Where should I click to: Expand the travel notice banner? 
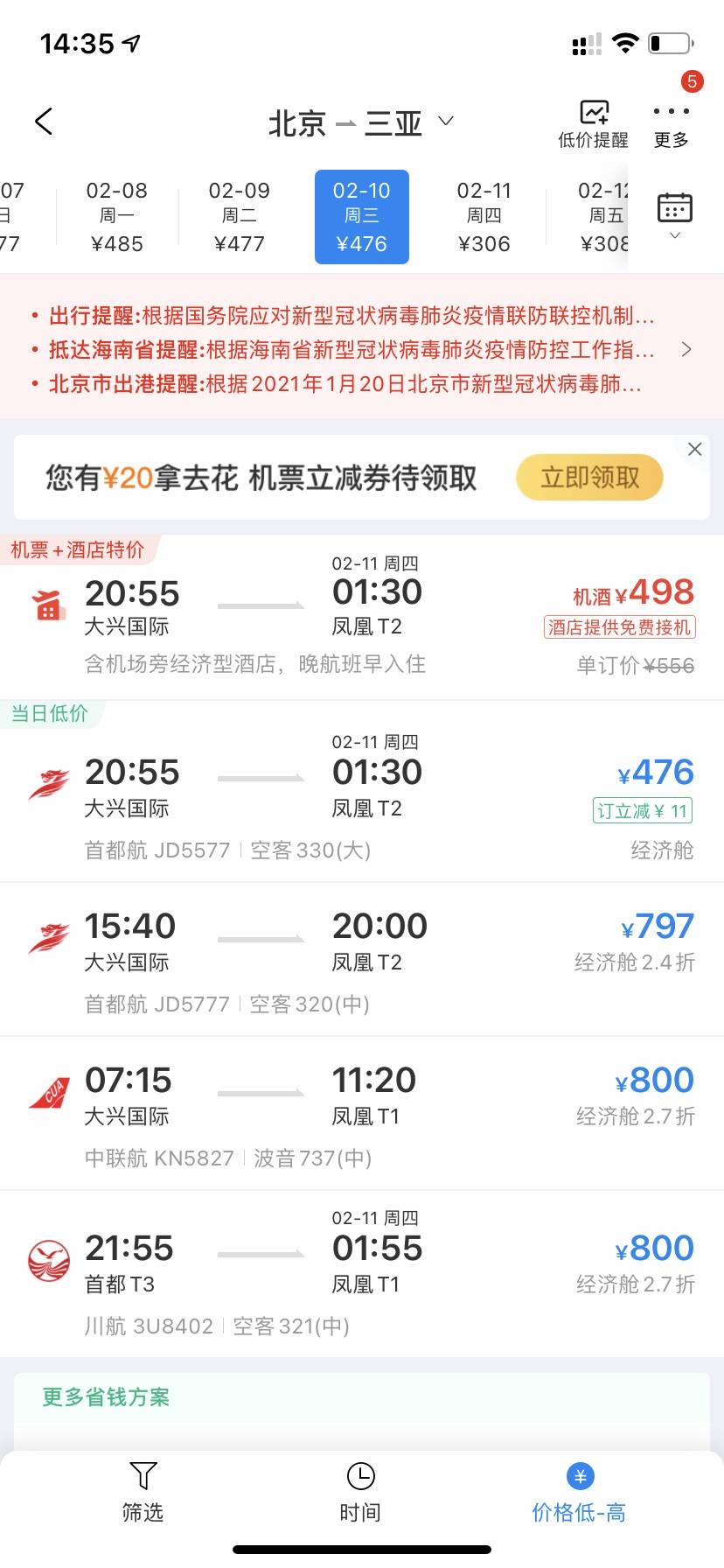click(686, 349)
